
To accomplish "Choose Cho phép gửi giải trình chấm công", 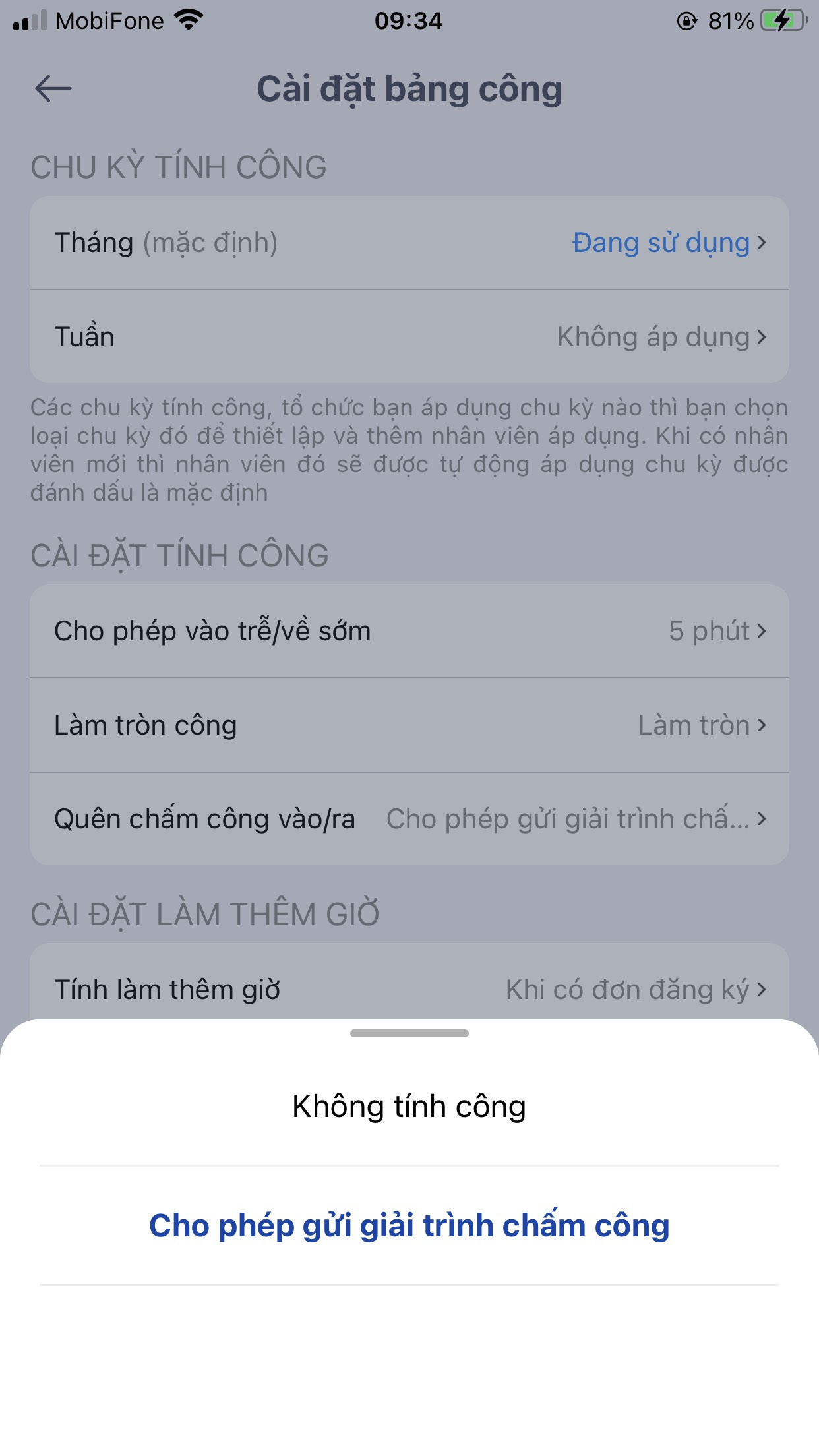I will tap(409, 1226).
